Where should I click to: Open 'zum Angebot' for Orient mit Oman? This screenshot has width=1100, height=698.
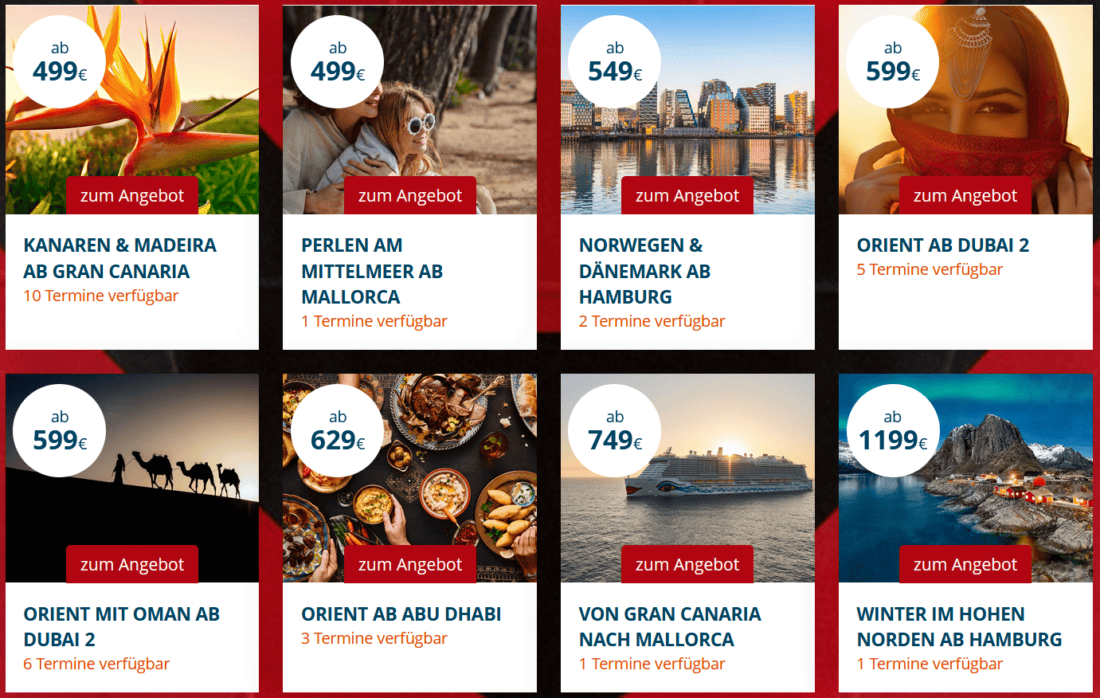pyautogui.click(x=132, y=564)
